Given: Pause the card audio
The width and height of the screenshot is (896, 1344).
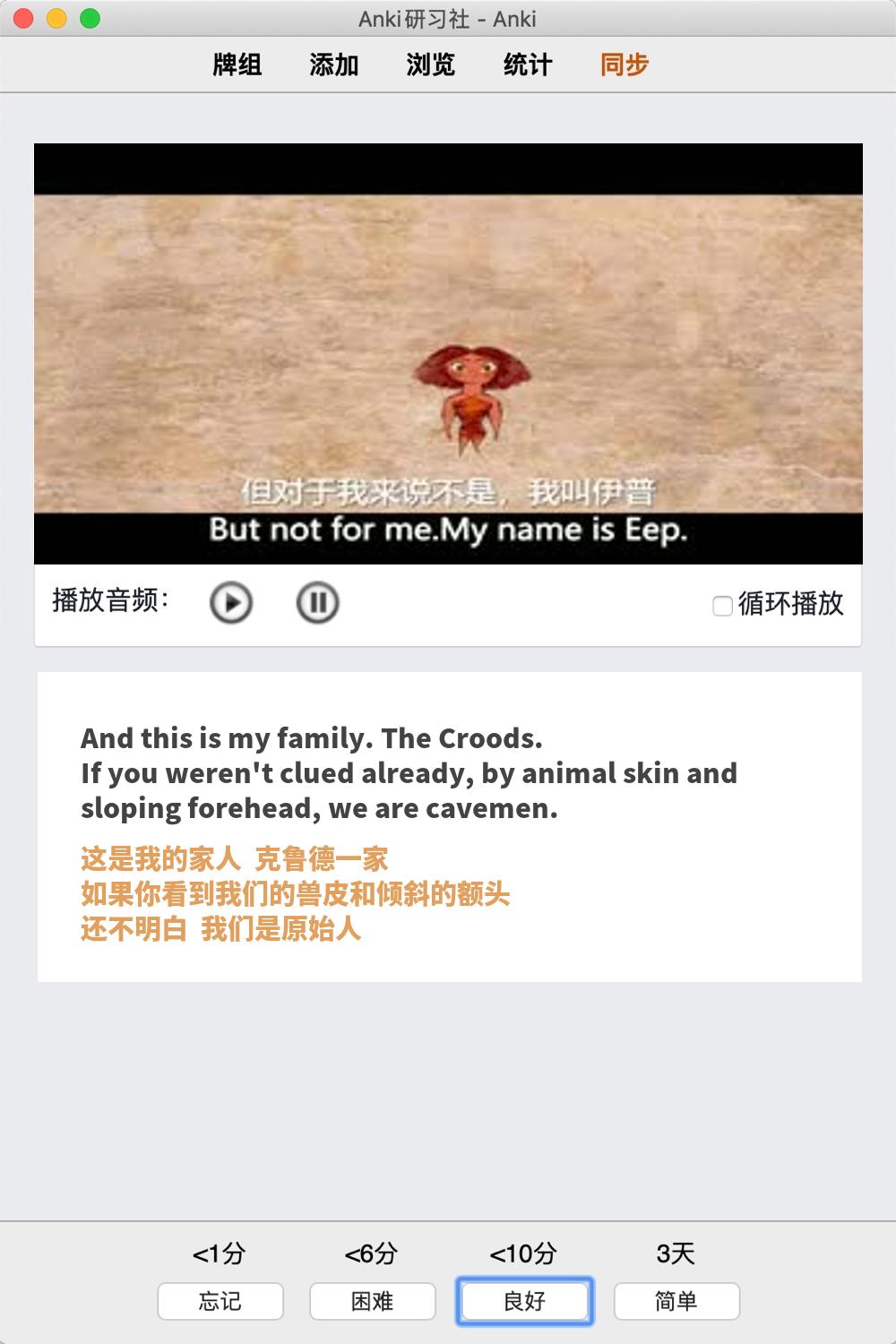Looking at the screenshot, I should click(x=317, y=602).
